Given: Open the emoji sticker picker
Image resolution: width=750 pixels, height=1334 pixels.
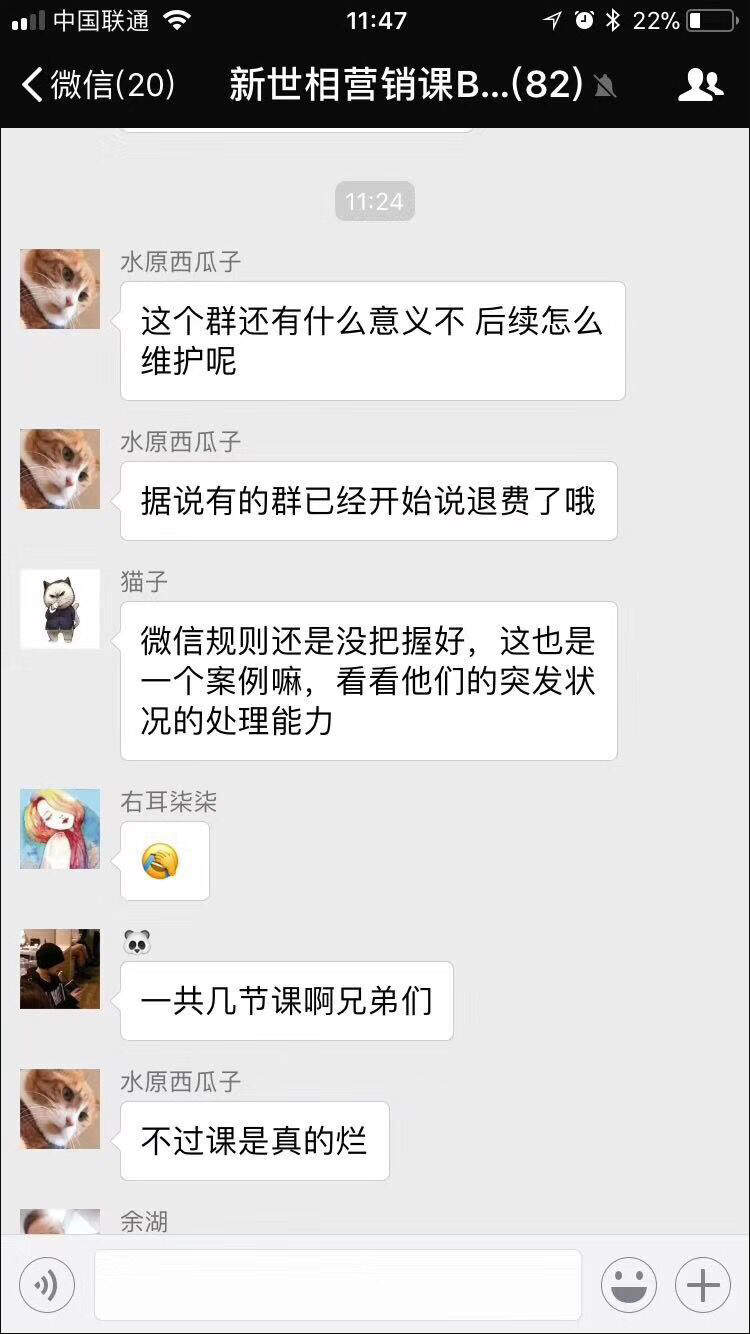Looking at the screenshot, I should (x=628, y=1285).
